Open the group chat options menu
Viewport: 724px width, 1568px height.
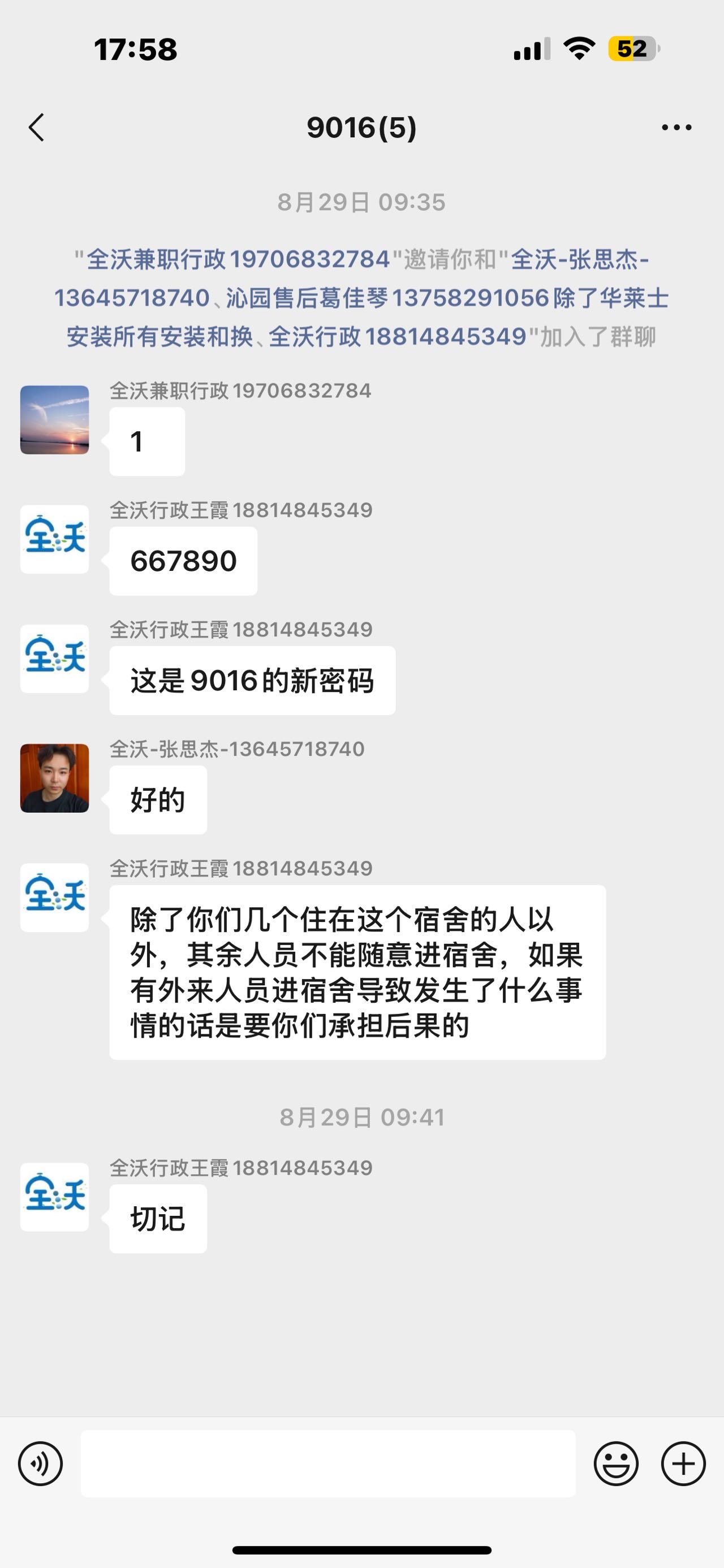point(676,128)
